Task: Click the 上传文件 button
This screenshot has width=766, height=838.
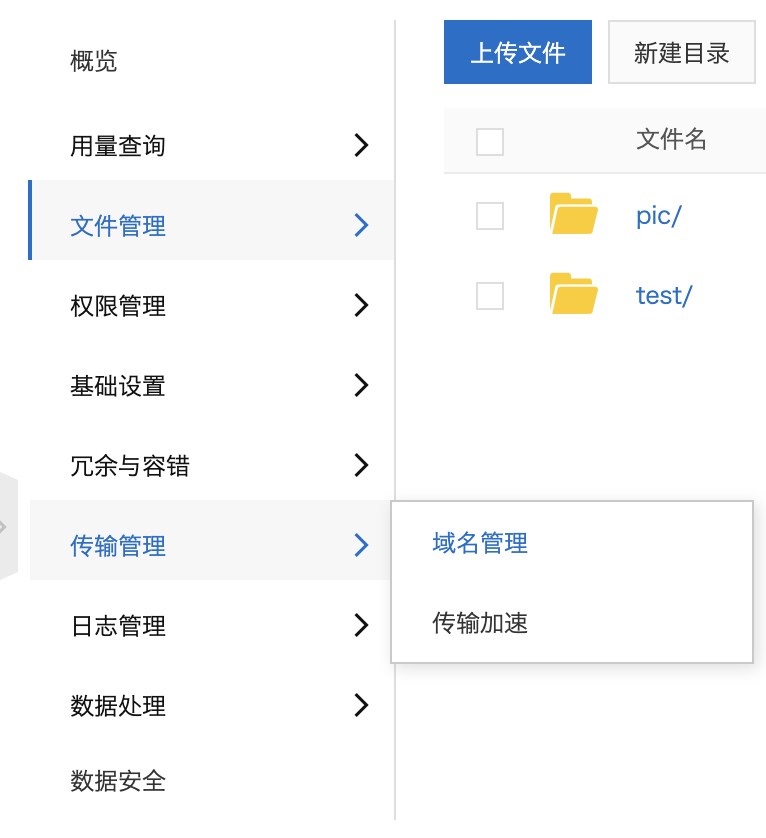Action: pyautogui.click(x=517, y=52)
